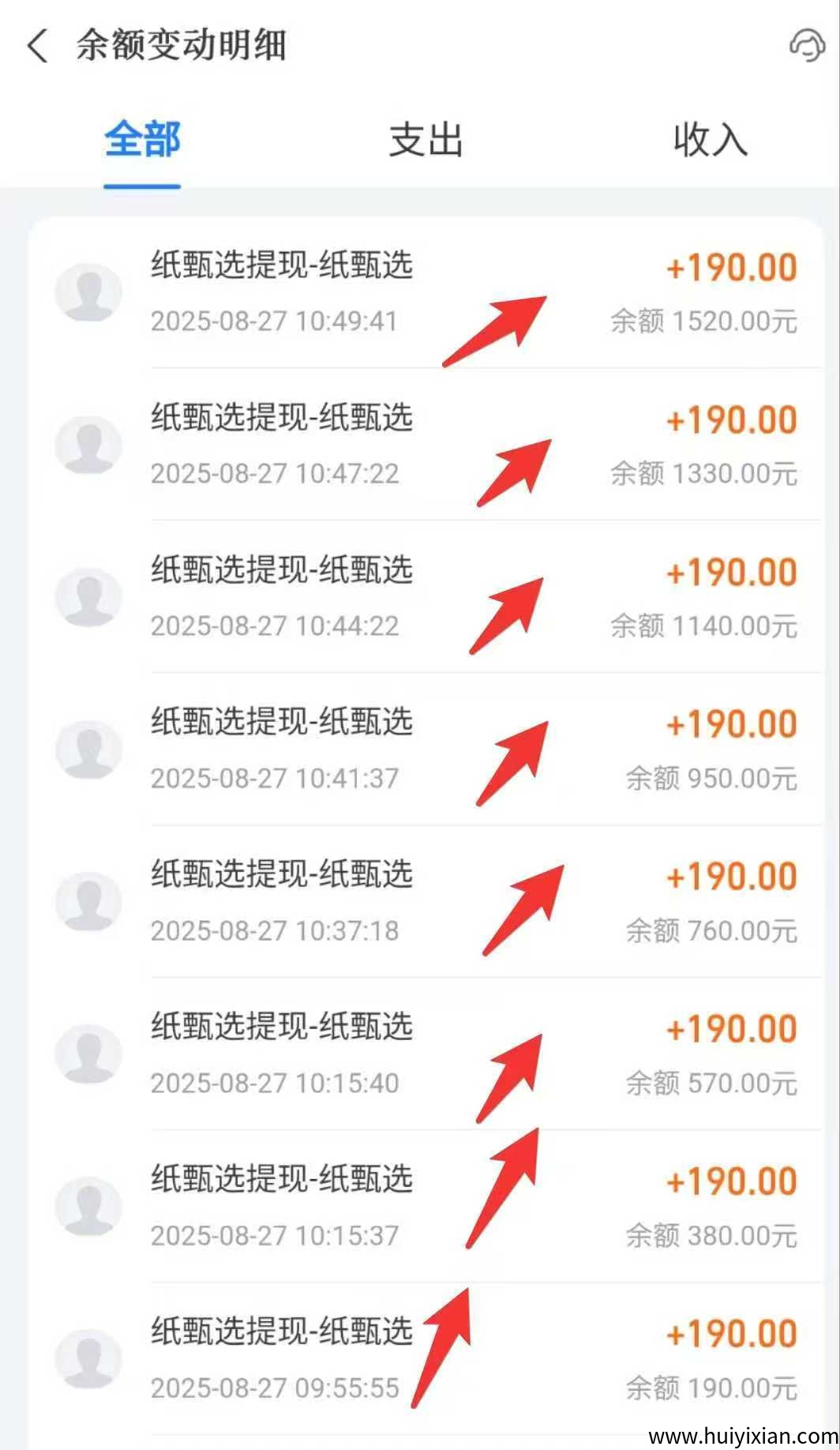Tap the avatar beside the 10:37:18 transaction

tap(89, 902)
